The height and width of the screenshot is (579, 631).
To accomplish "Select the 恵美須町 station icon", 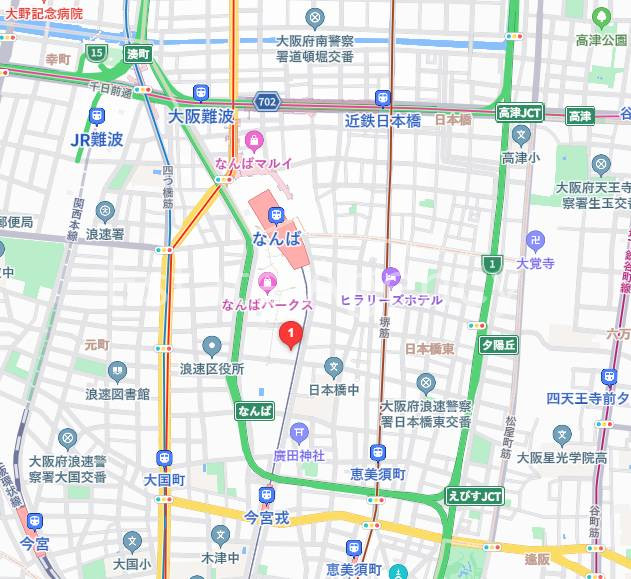I will point(377,452).
